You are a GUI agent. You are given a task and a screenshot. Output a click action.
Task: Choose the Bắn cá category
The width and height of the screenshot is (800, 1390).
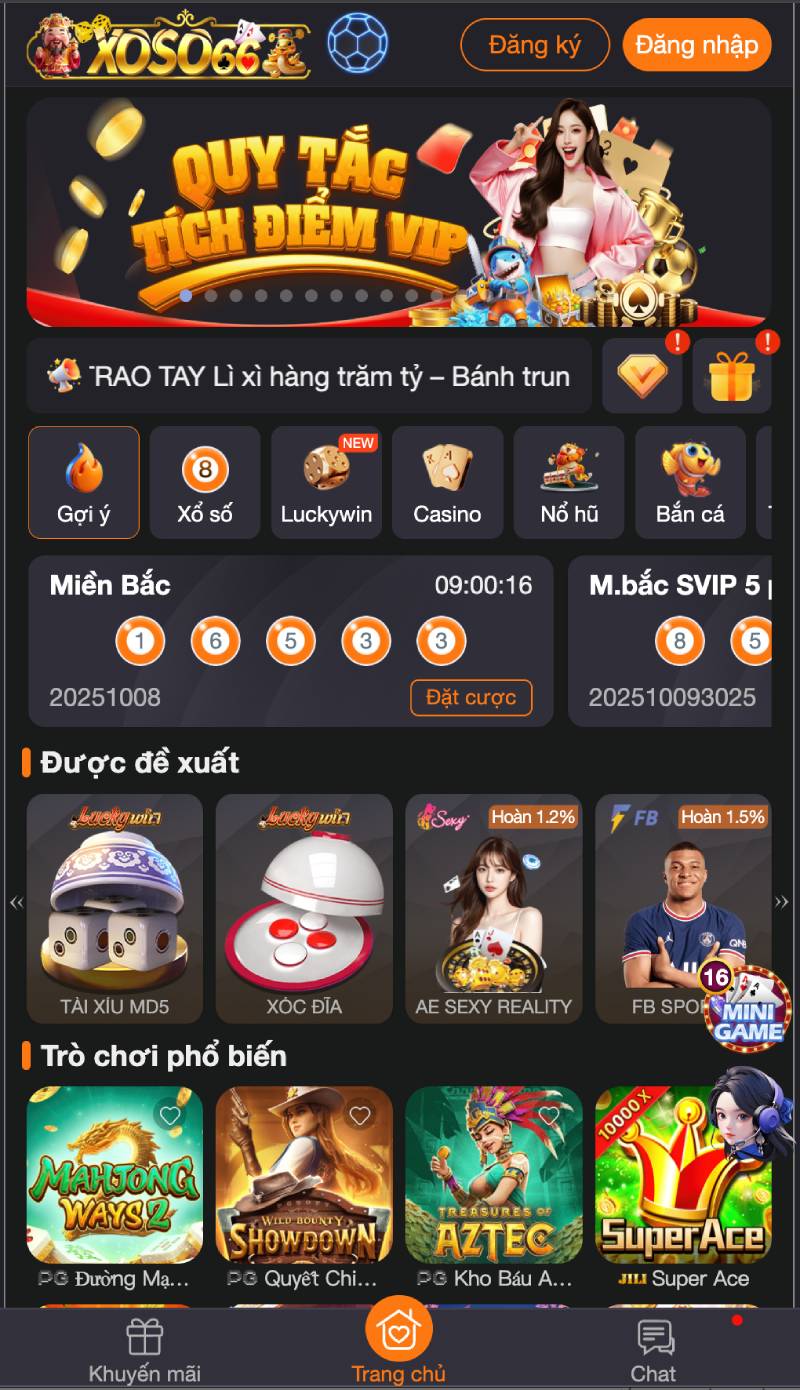(690, 482)
